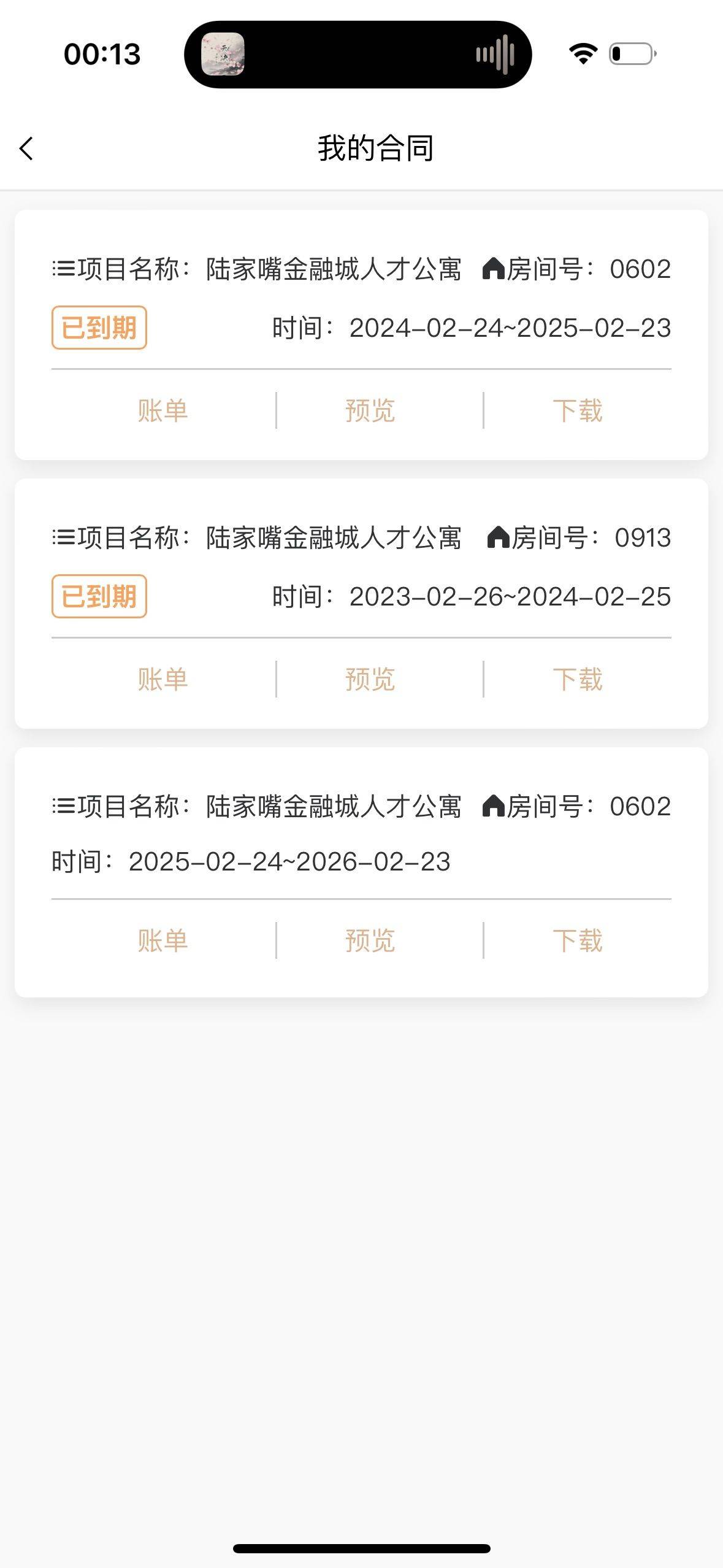723x1568 pixels.
Task: View 账单 for contract 2025-02-24~2026-02-23
Action: (x=163, y=940)
